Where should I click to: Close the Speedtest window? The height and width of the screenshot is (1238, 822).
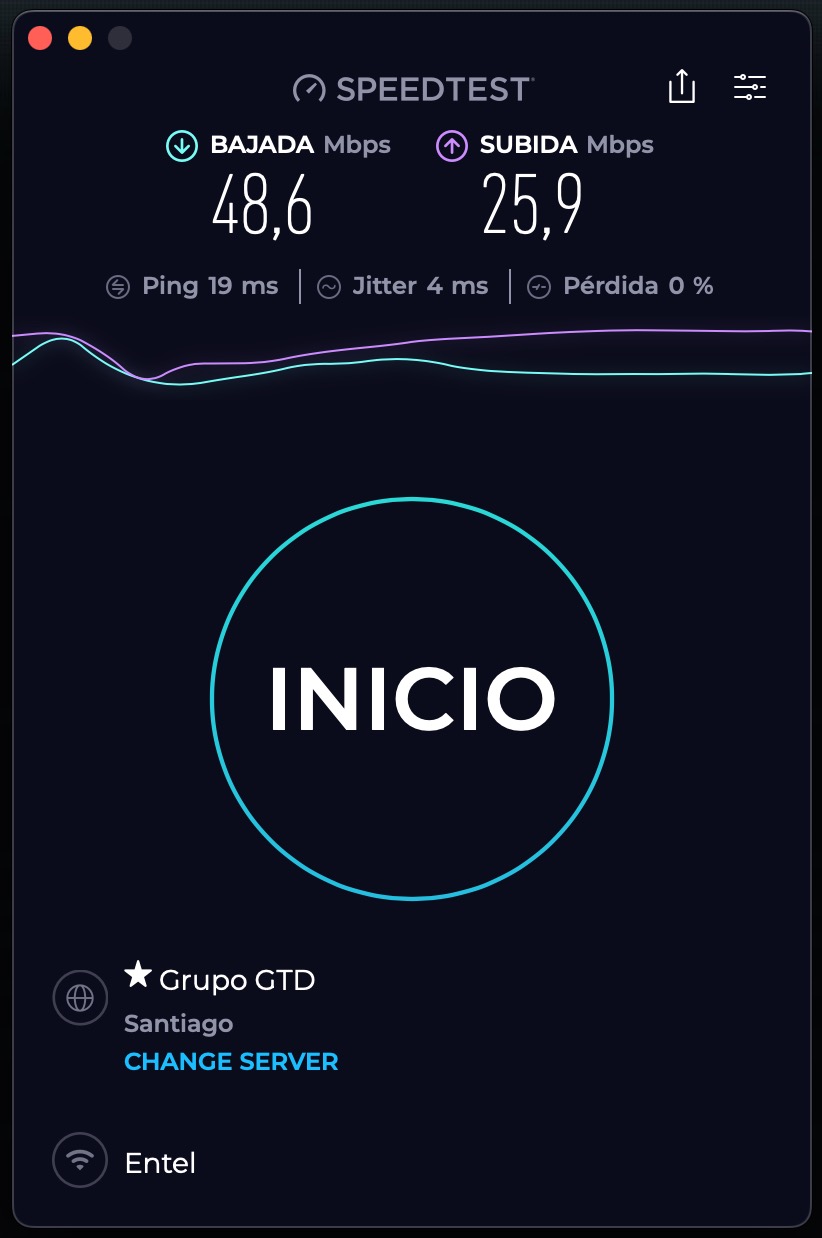point(40,39)
